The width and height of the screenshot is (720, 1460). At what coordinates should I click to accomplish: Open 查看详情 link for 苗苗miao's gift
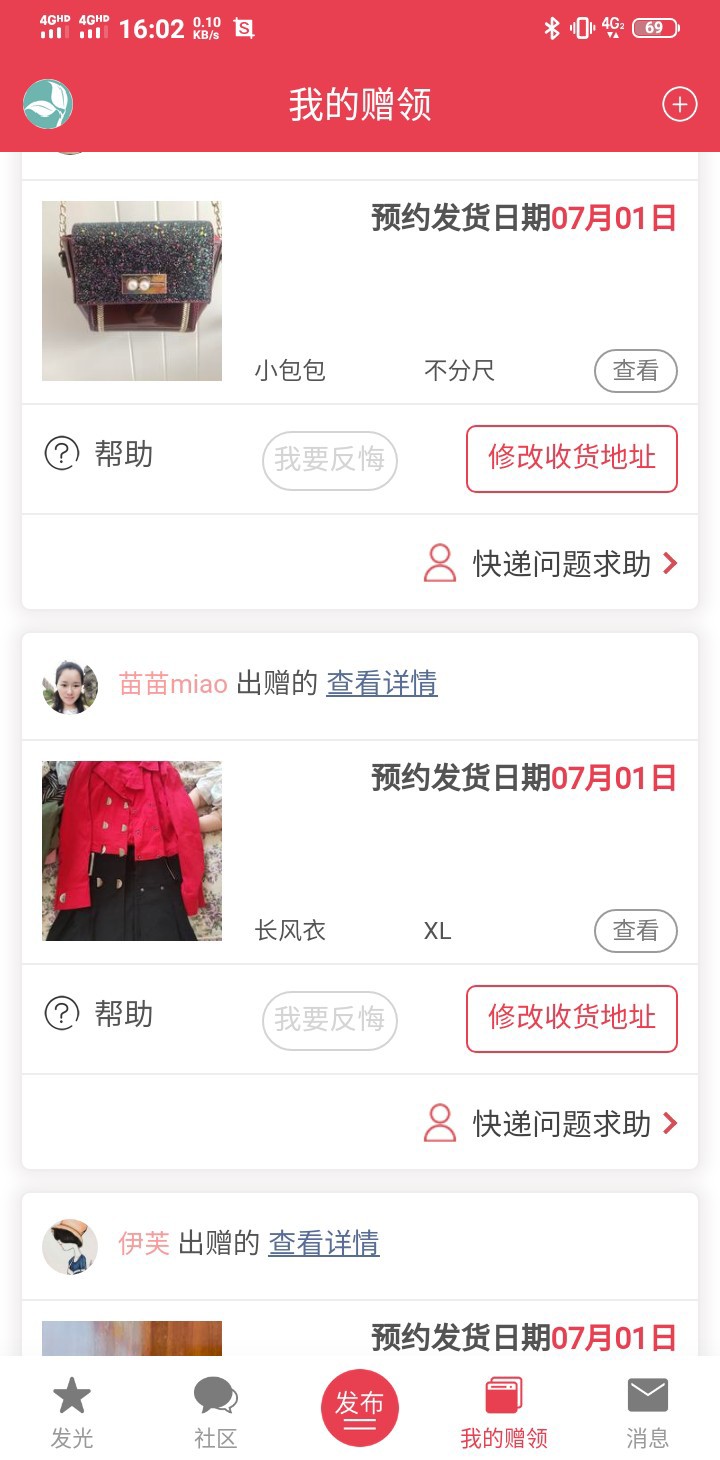382,684
